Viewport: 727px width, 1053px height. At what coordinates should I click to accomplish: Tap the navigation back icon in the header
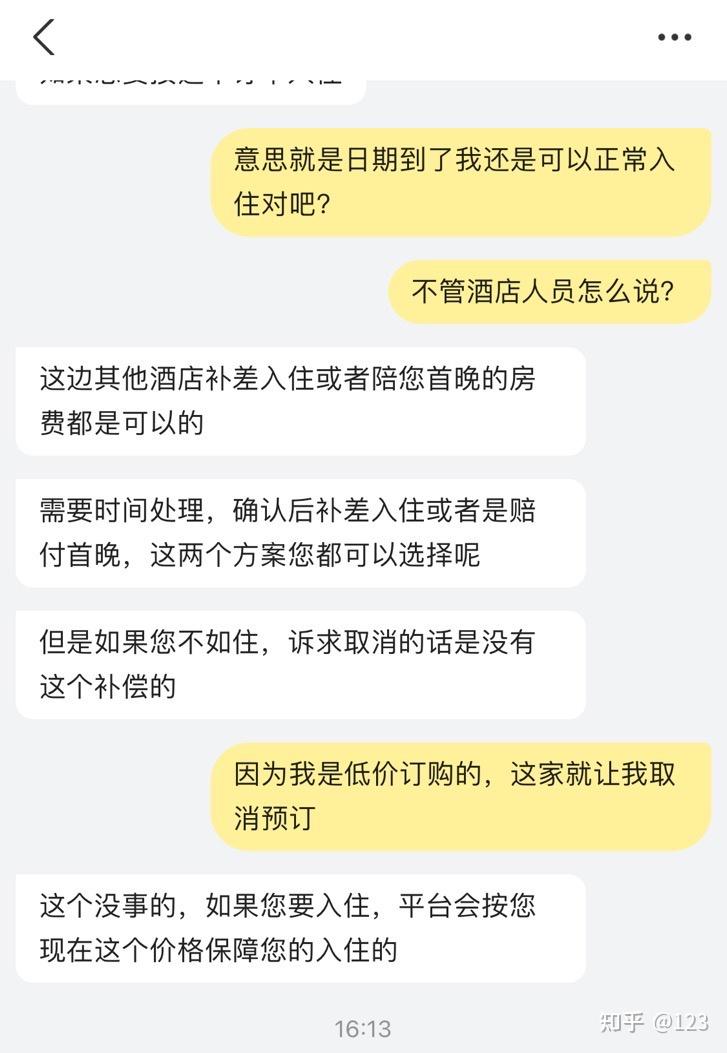click(x=40, y=38)
